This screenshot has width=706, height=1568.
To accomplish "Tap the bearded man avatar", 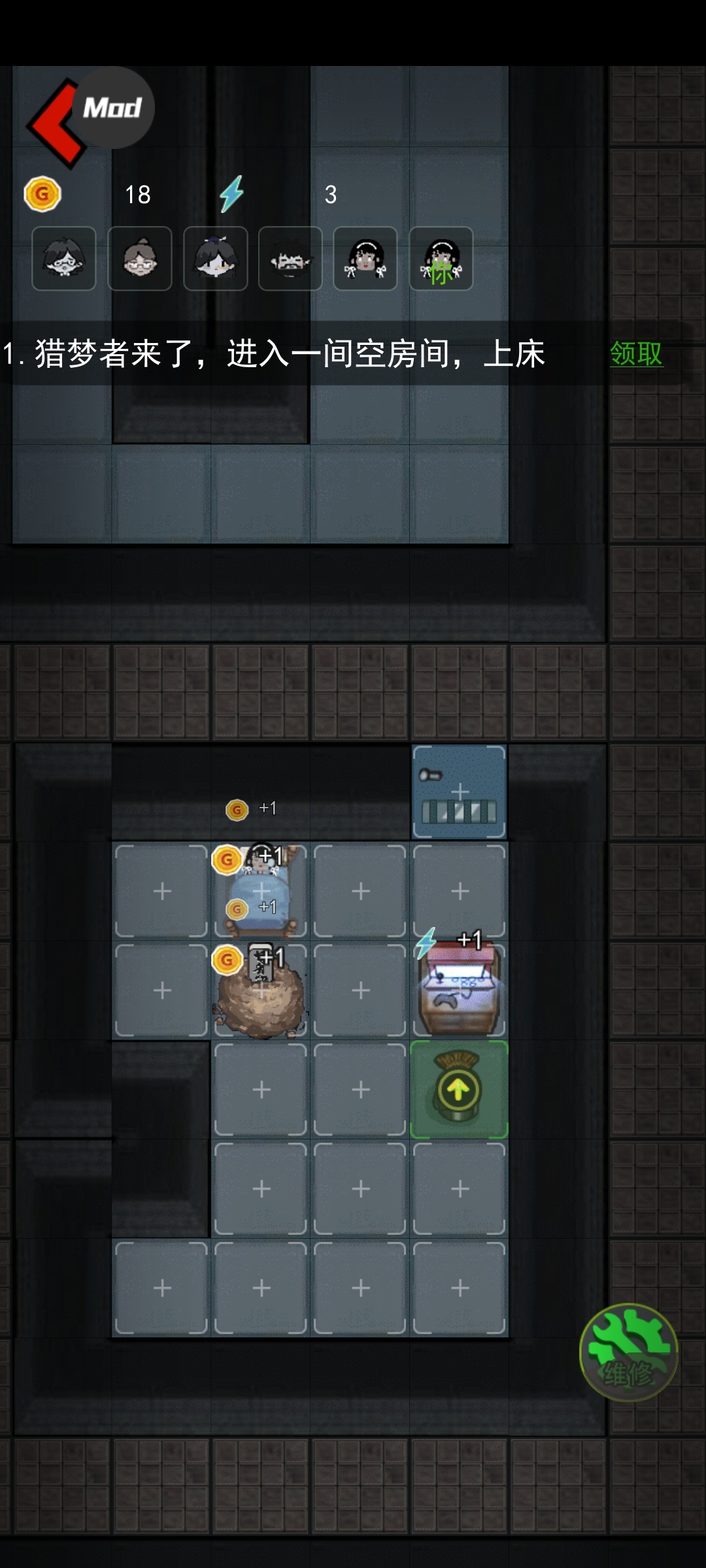I will 290,259.
